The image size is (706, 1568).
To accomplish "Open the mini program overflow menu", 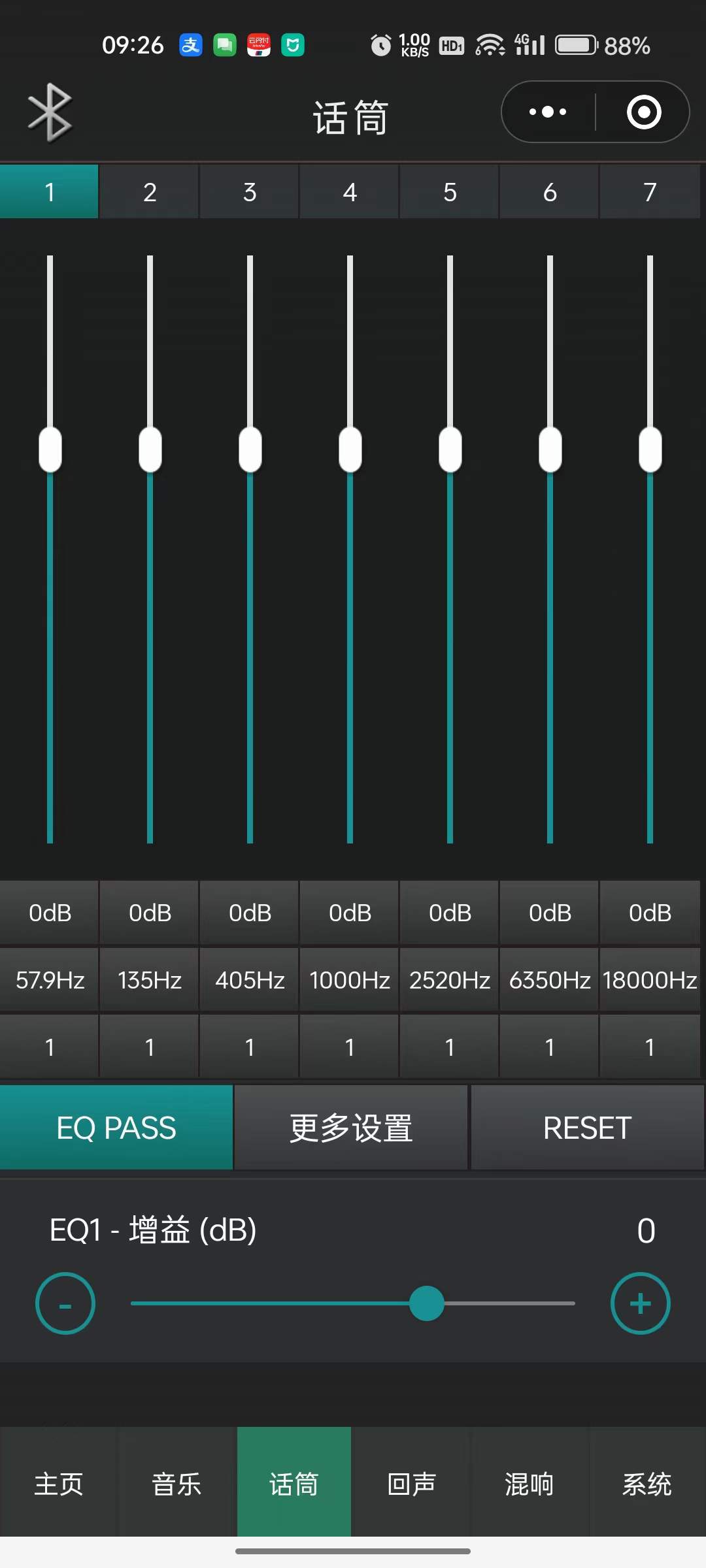I will point(548,112).
